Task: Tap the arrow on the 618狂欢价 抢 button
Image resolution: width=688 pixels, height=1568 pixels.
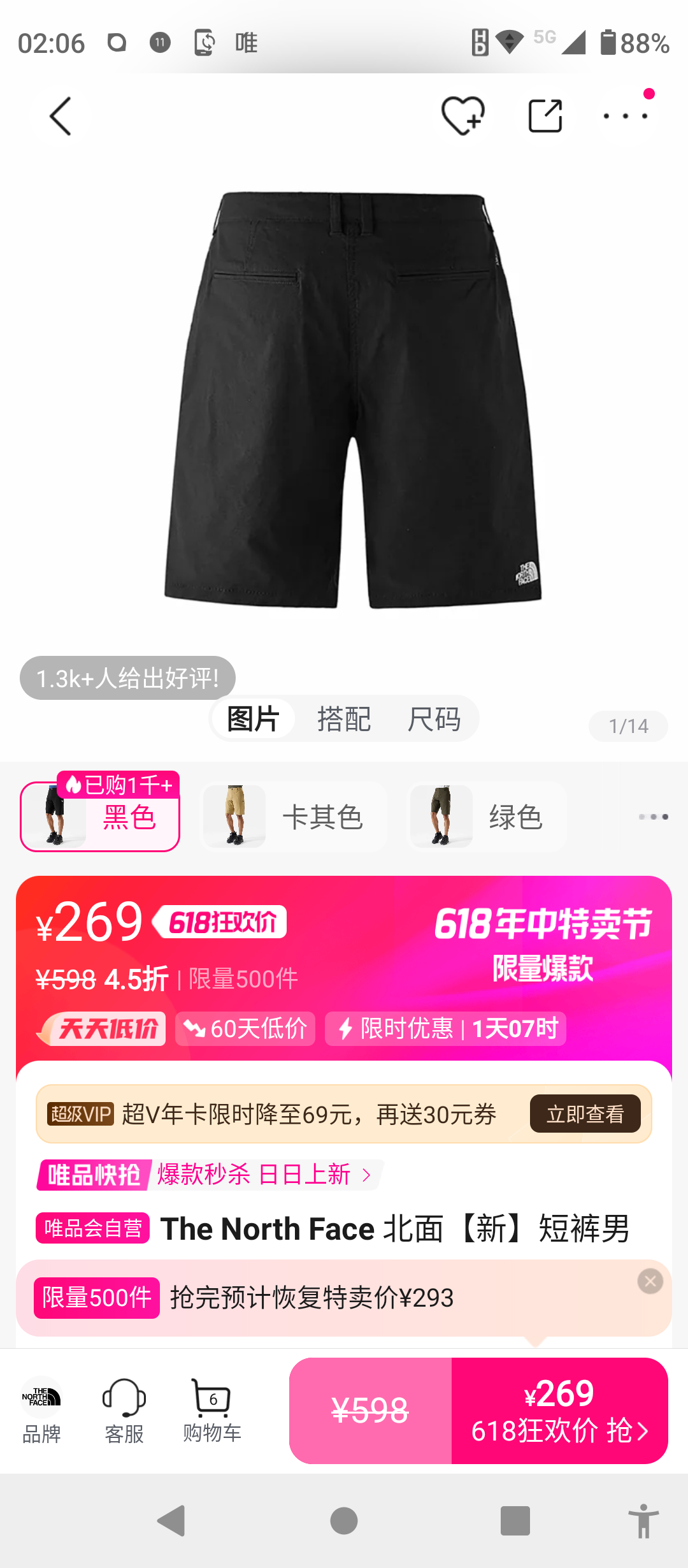Action: tap(643, 1430)
